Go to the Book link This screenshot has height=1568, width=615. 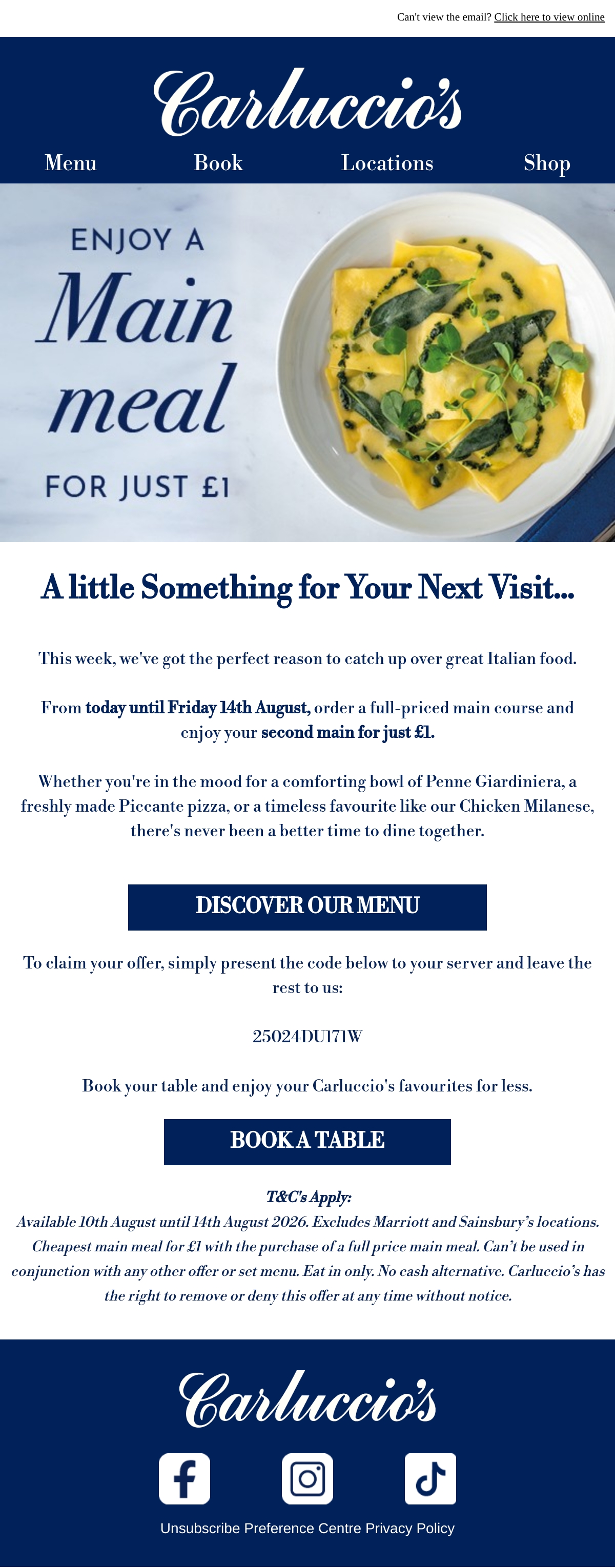click(218, 163)
